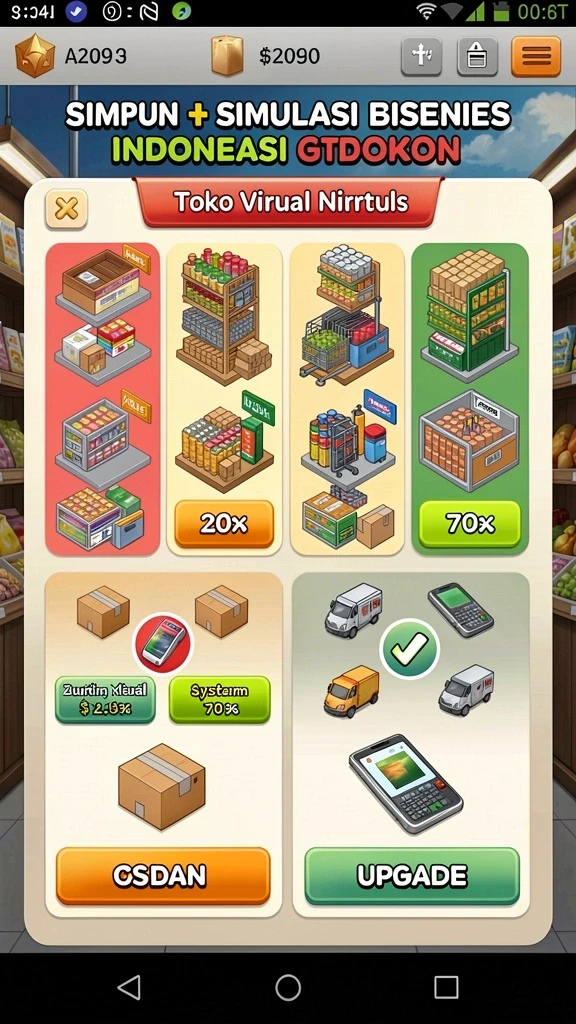Select the 20x orange button
This screenshot has height=1024, width=576.
224,524
